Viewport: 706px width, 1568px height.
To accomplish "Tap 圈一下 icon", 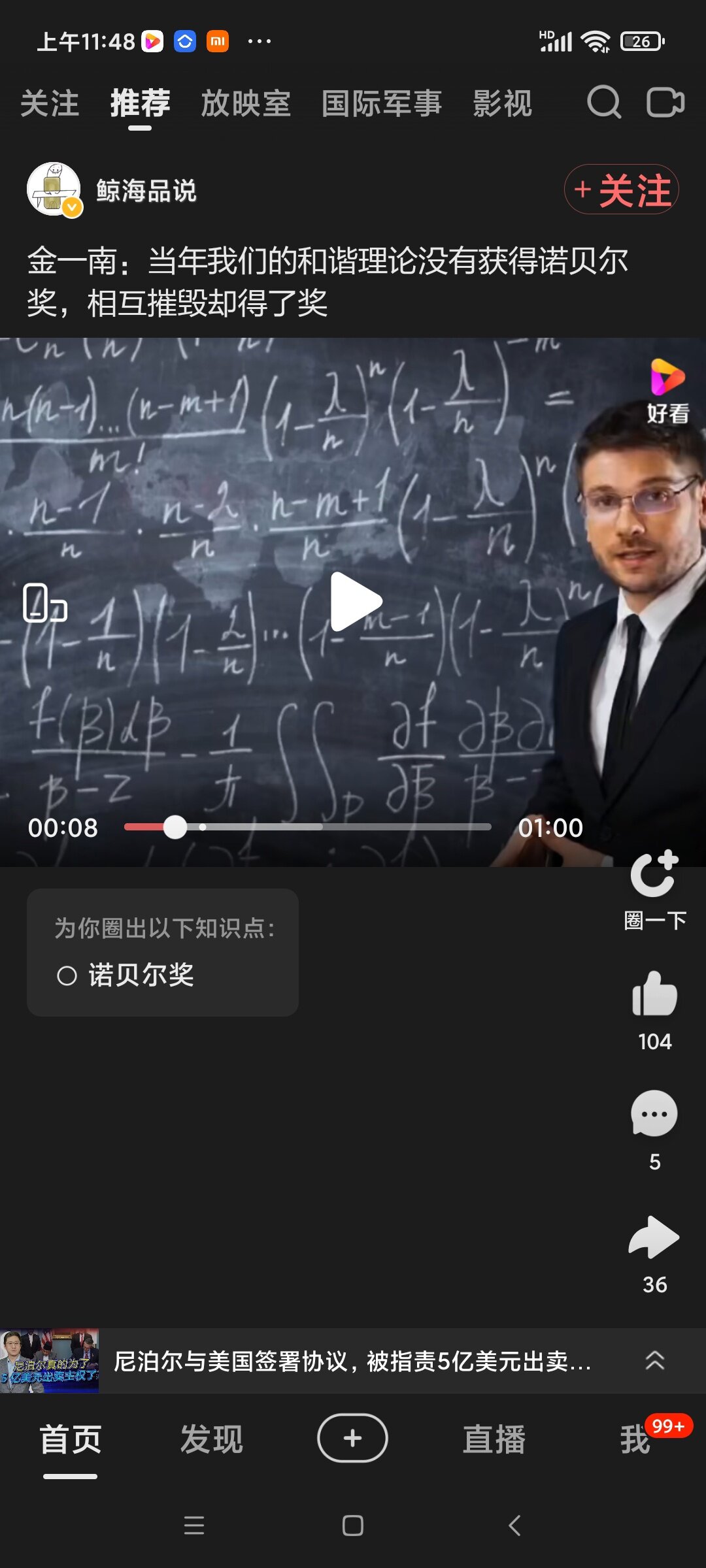I will pos(654,875).
